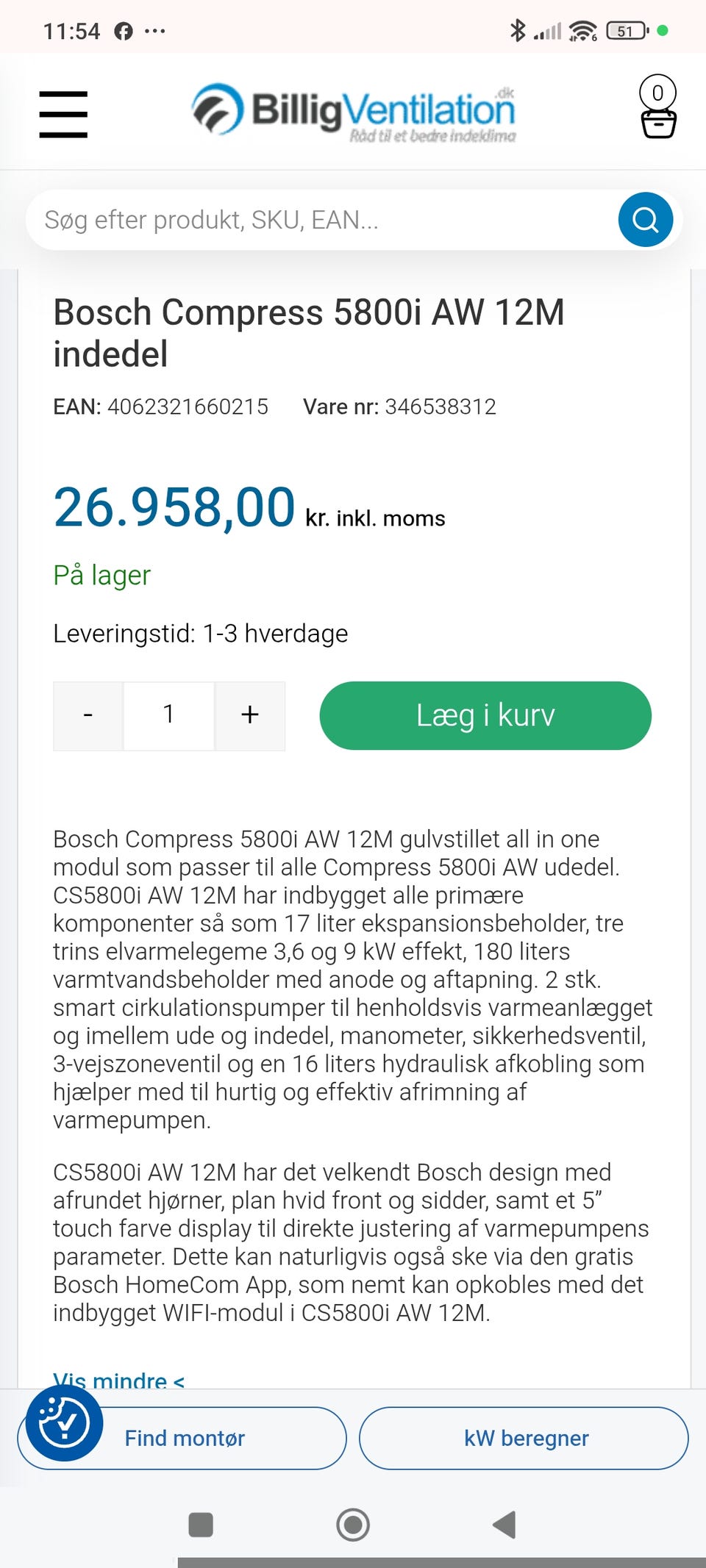Open the shopping cart
706x1568 pixels.
point(658,107)
